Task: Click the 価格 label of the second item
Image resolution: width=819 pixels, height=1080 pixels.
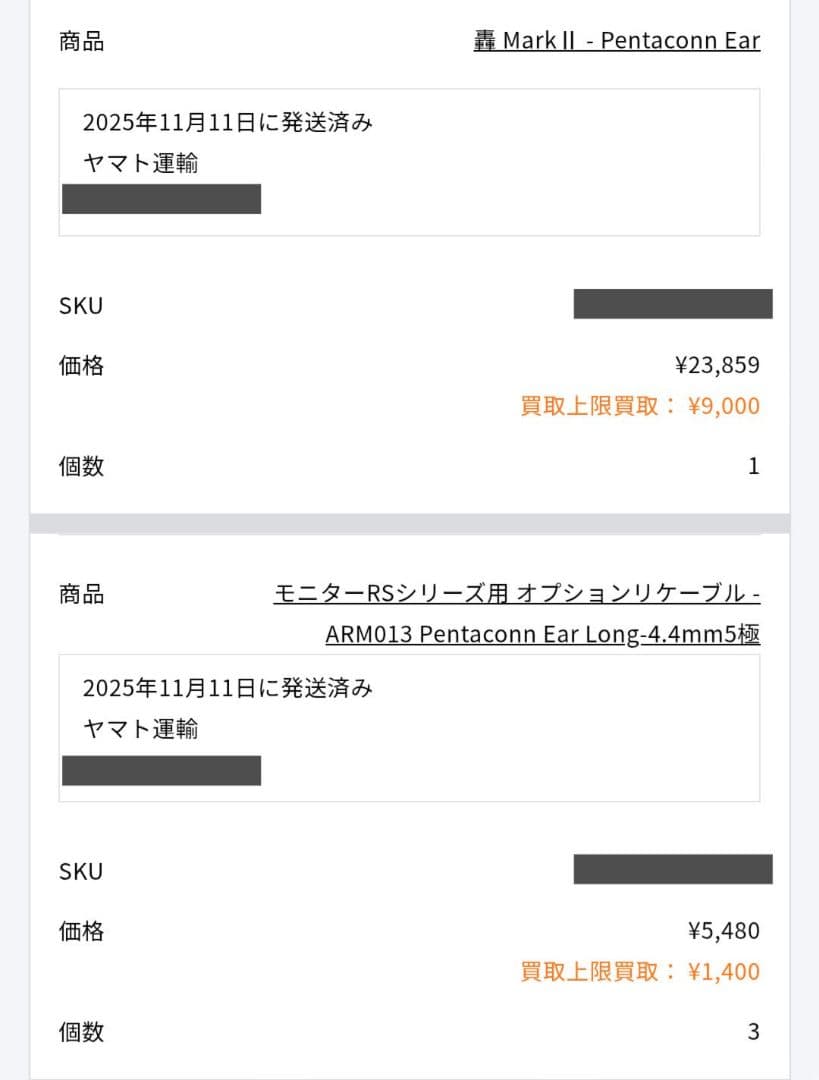Action: [x=81, y=930]
